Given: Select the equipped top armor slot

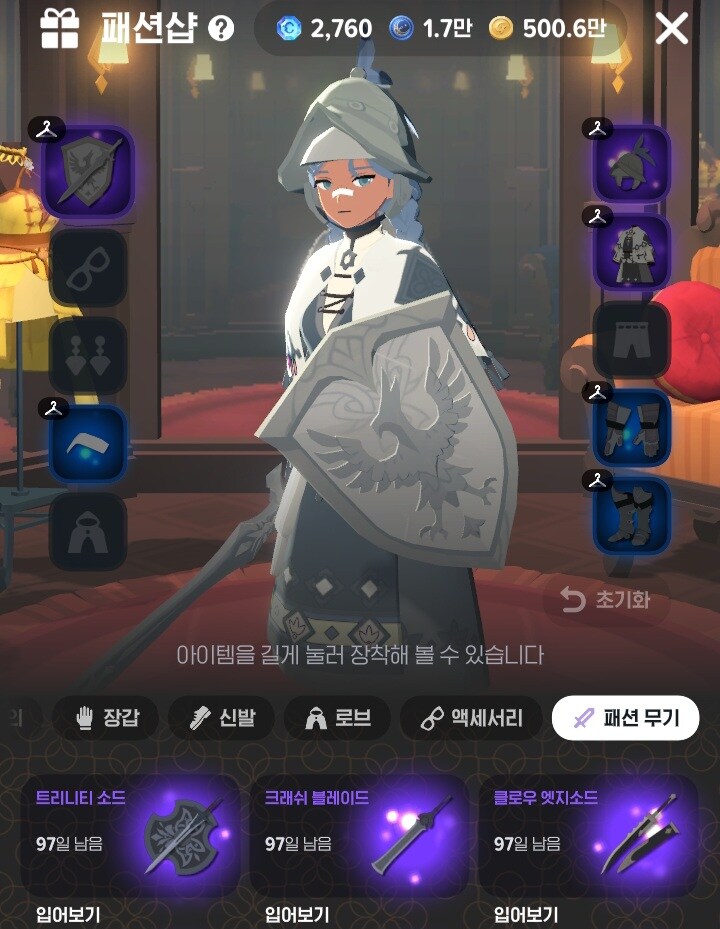Looking at the screenshot, I should (631, 251).
